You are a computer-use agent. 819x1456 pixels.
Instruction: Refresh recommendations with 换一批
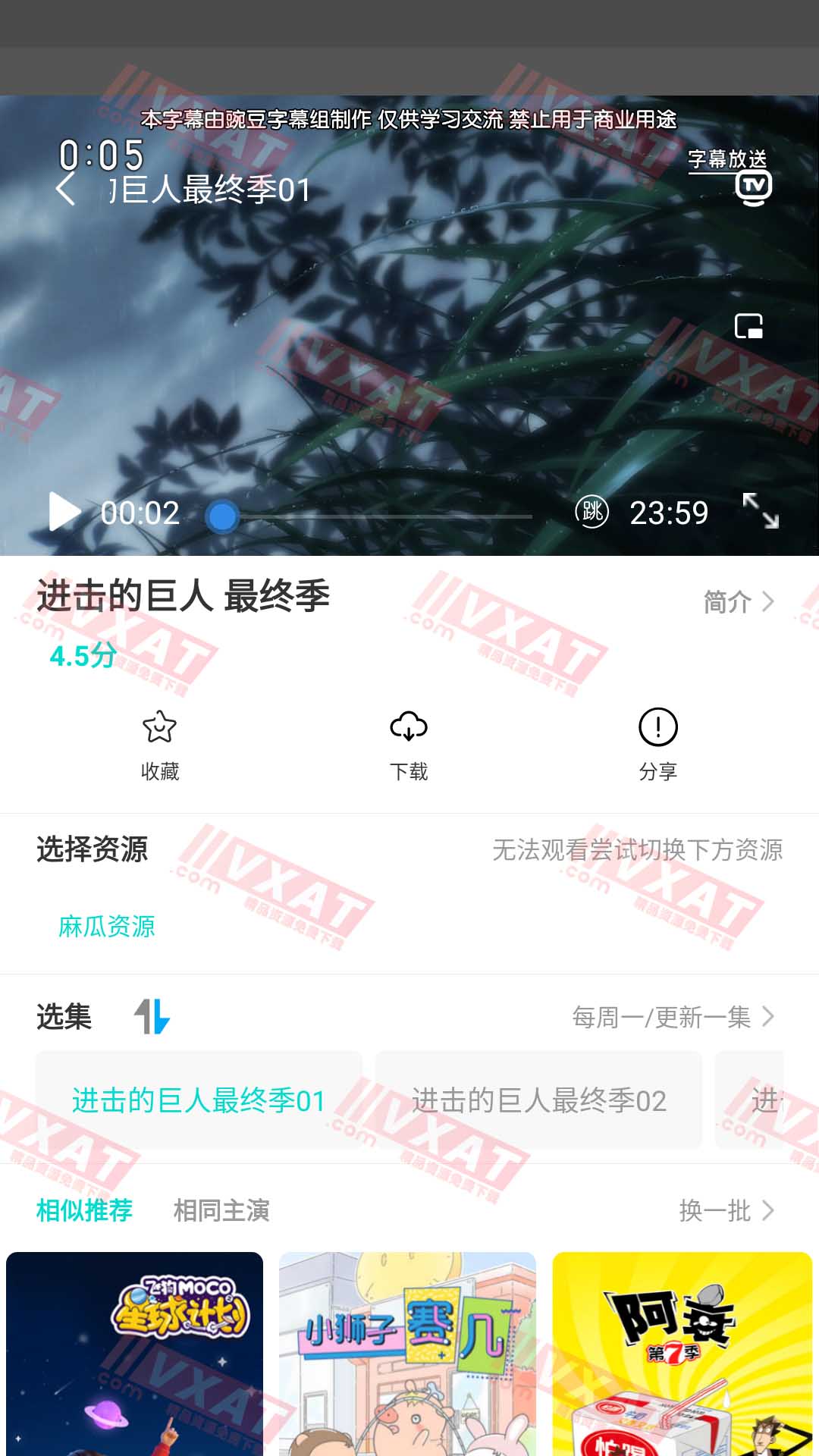[x=726, y=1210]
